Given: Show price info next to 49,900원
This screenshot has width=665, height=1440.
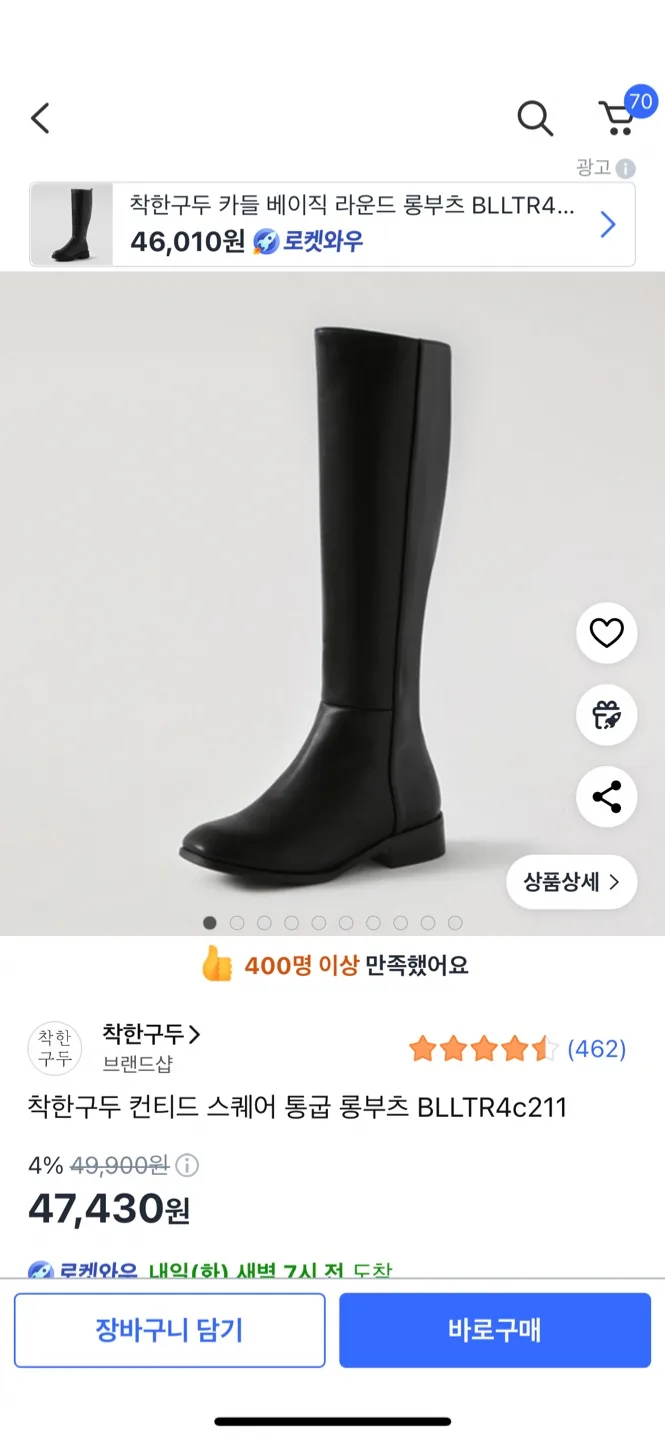Looking at the screenshot, I should pyautogui.click(x=187, y=1165).
